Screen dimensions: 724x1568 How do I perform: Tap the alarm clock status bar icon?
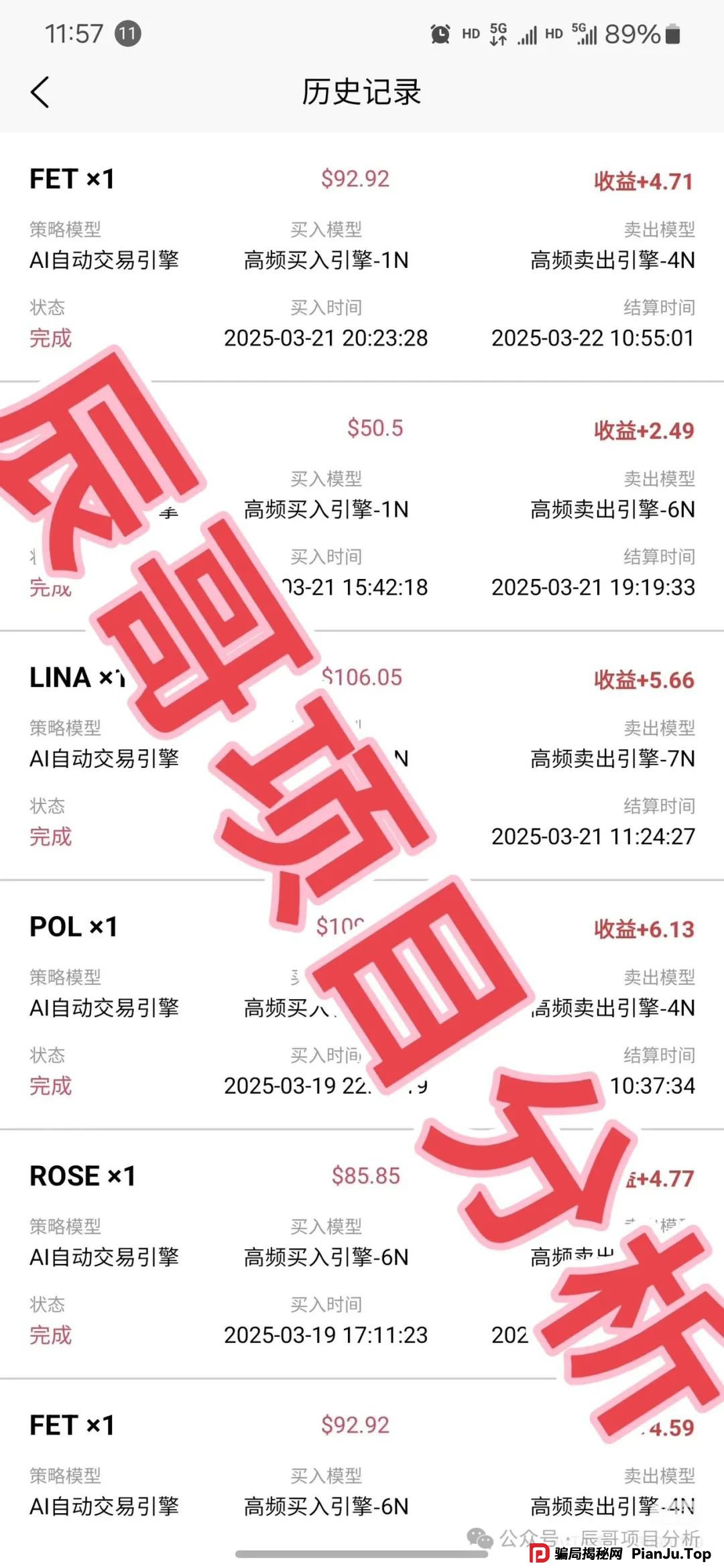(x=440, y=33)
